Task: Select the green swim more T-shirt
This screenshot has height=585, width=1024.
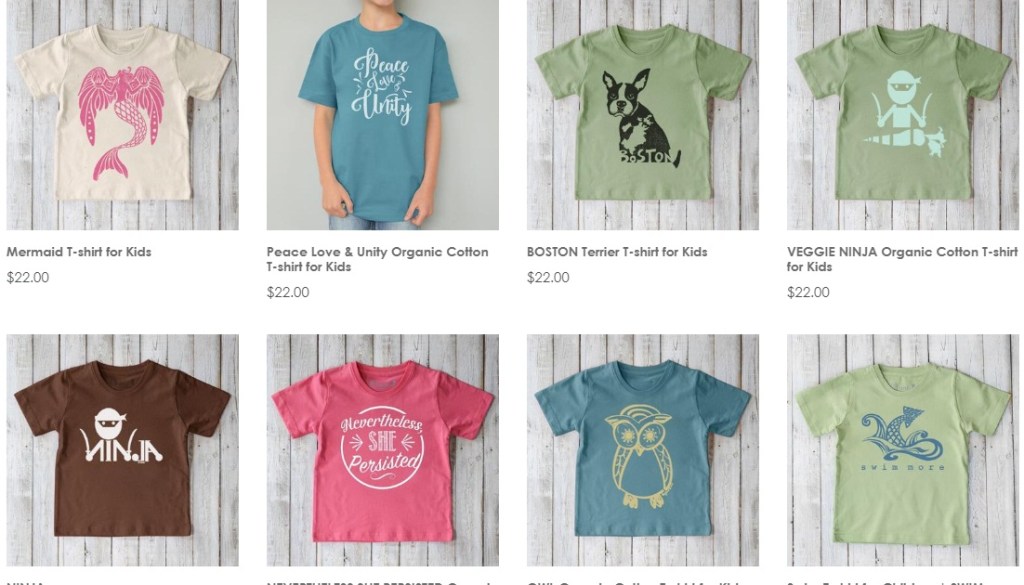Action: click(902, 450)
